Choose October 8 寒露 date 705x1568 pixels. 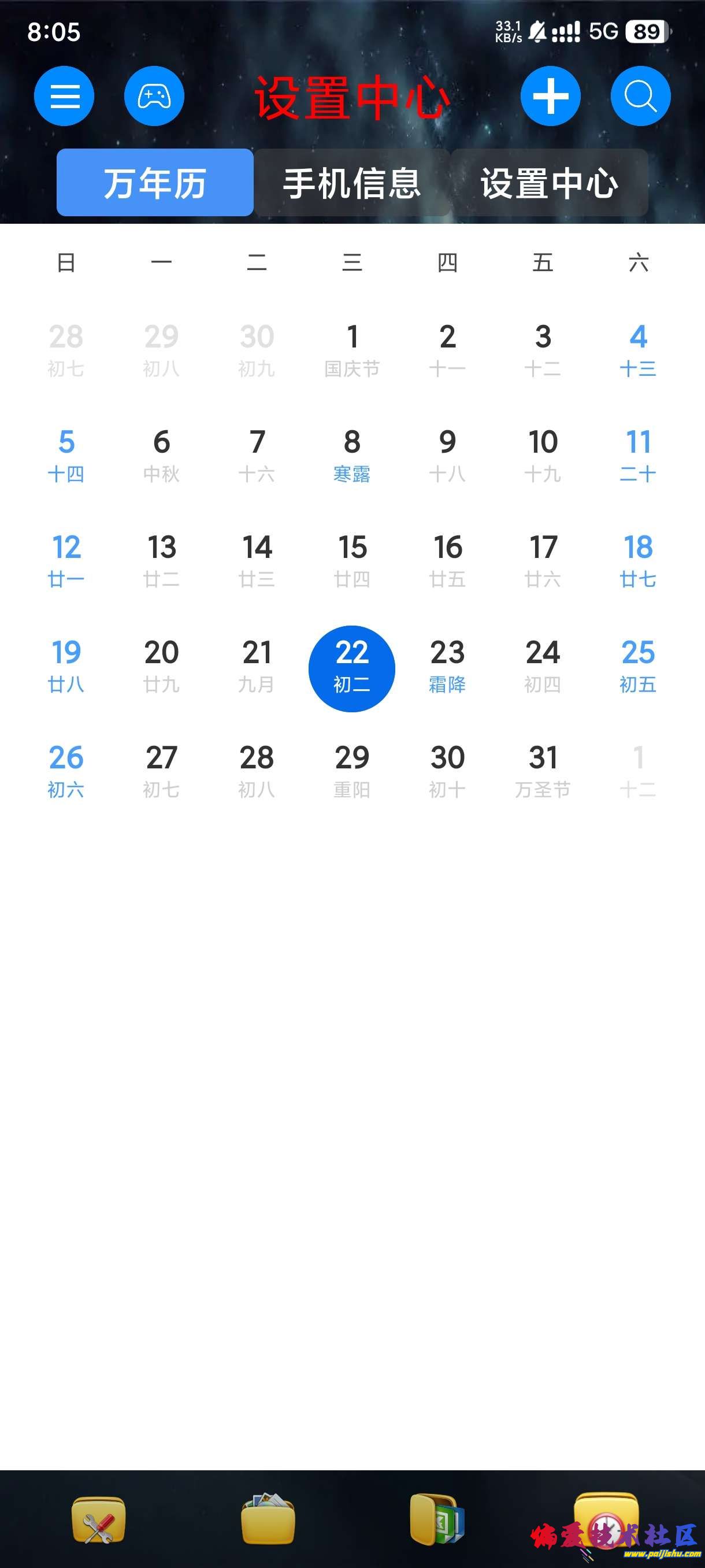(x=352, y=454)
